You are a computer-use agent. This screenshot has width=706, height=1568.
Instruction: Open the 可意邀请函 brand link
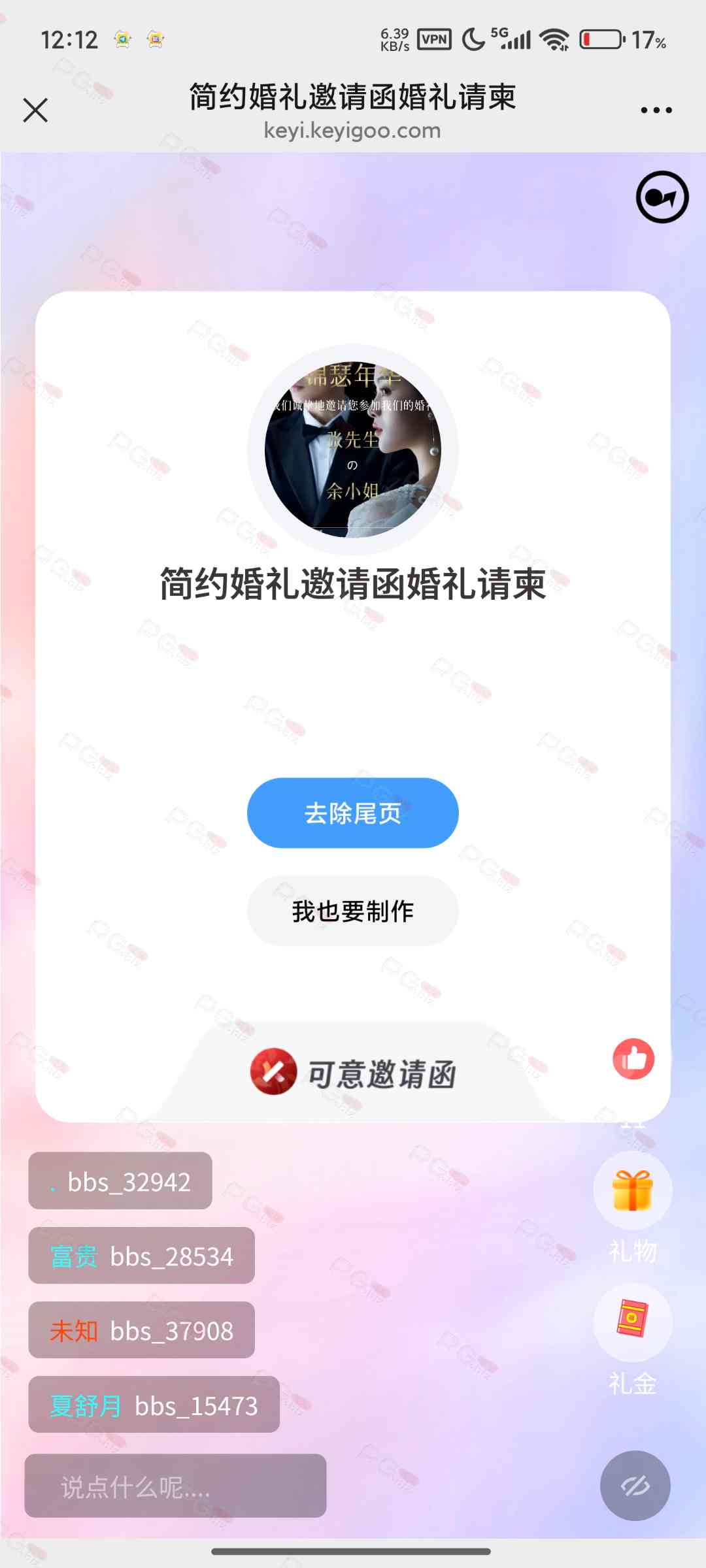354,1074
